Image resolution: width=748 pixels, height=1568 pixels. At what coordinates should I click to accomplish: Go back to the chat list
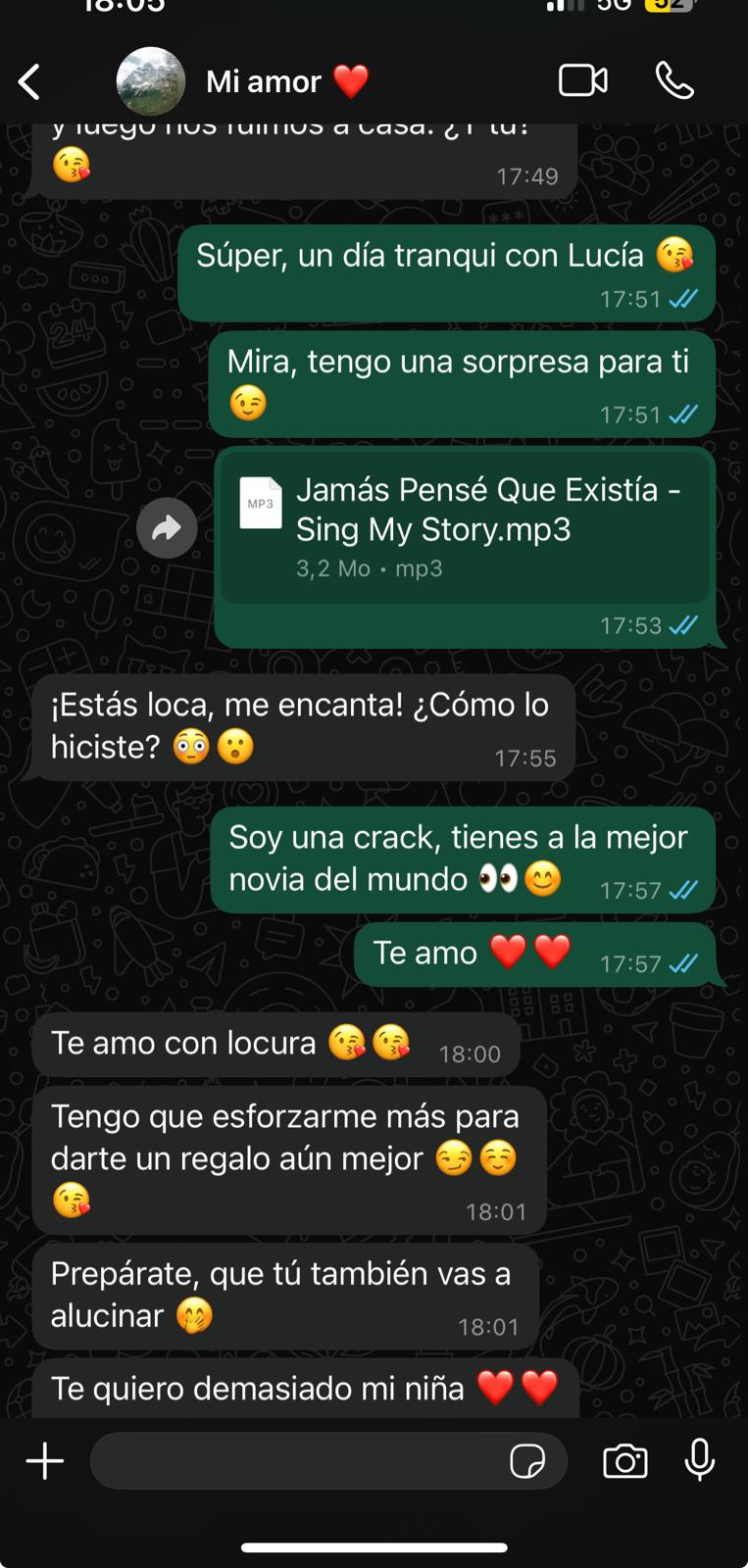pos(30,82)
